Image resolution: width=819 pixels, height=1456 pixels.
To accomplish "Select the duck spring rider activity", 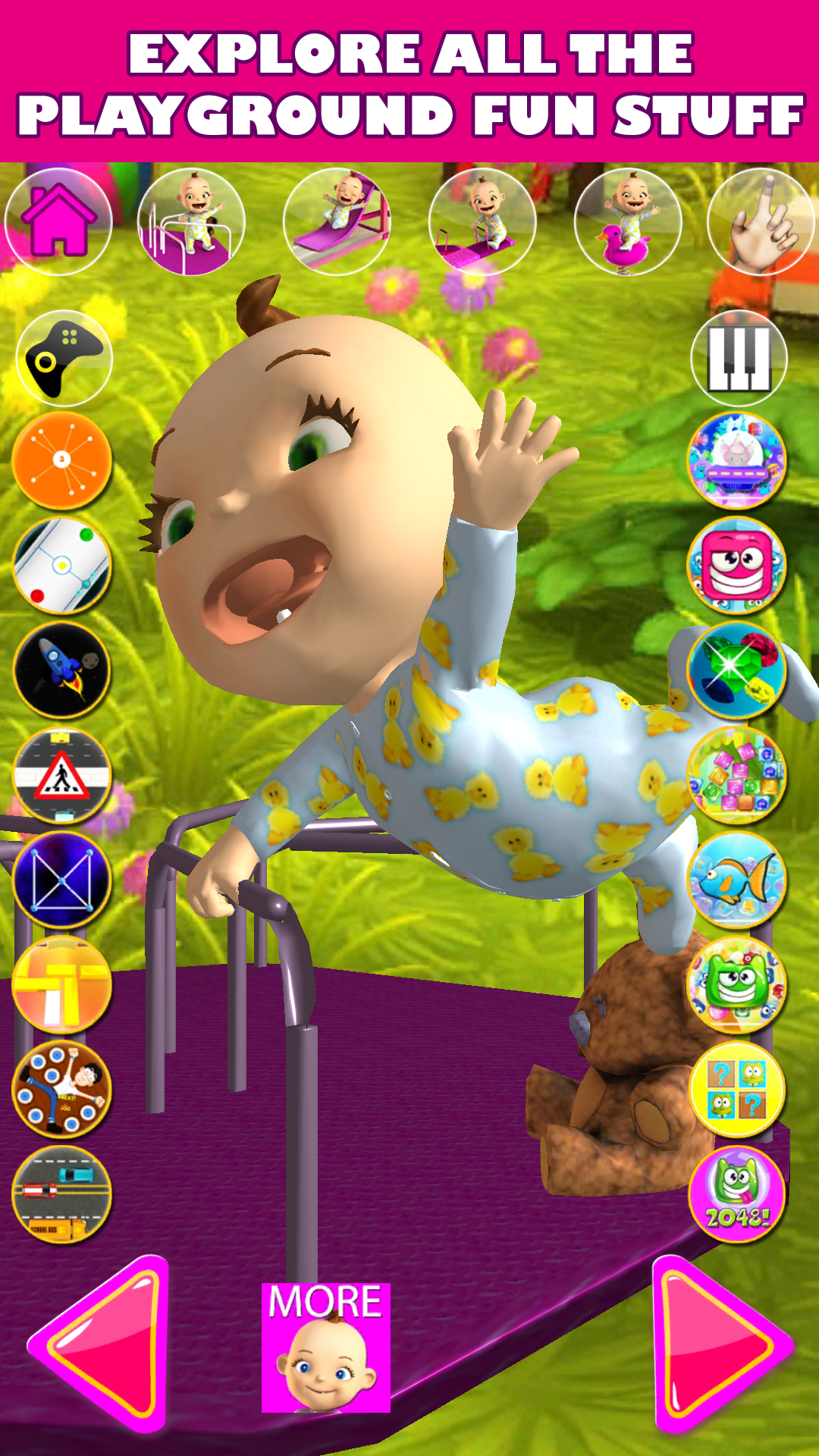I will (x=628, y=221).
